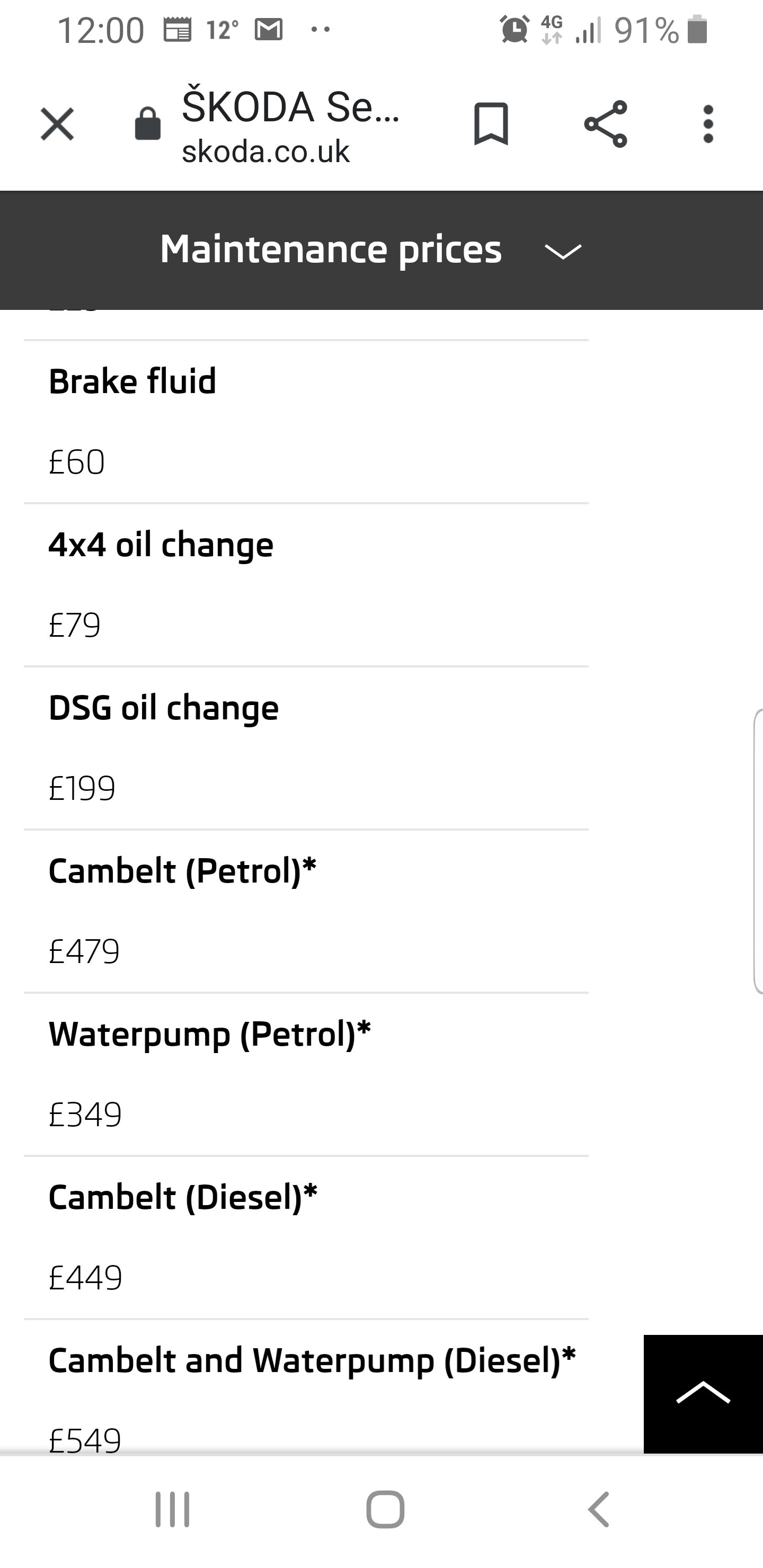Share the page link

(x=605, y=124)
